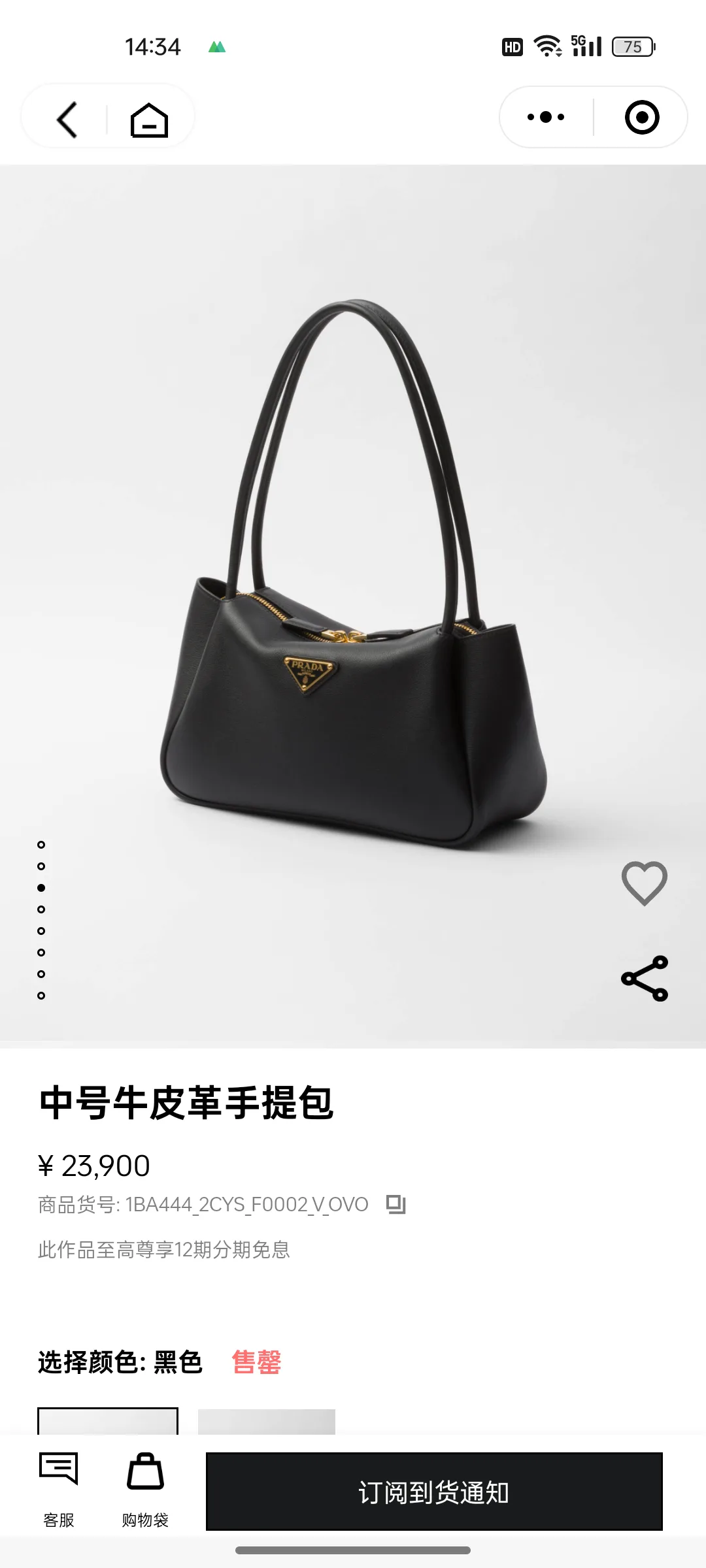Open the three-dot more options menu
This screenshot has width=706, height=1568.
click(x=546, y=118)
